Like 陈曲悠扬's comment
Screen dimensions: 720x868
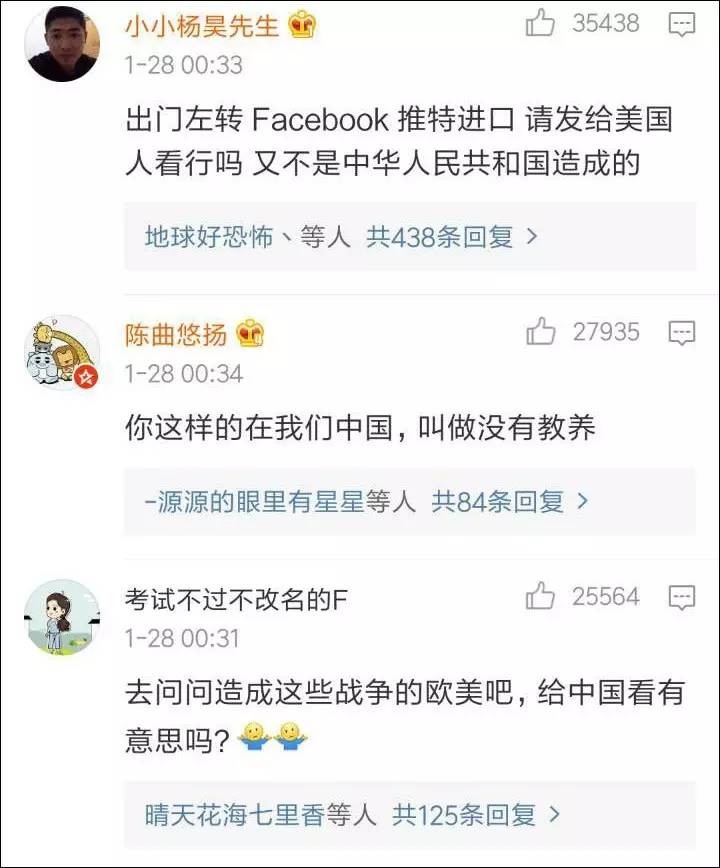(541, 332)
